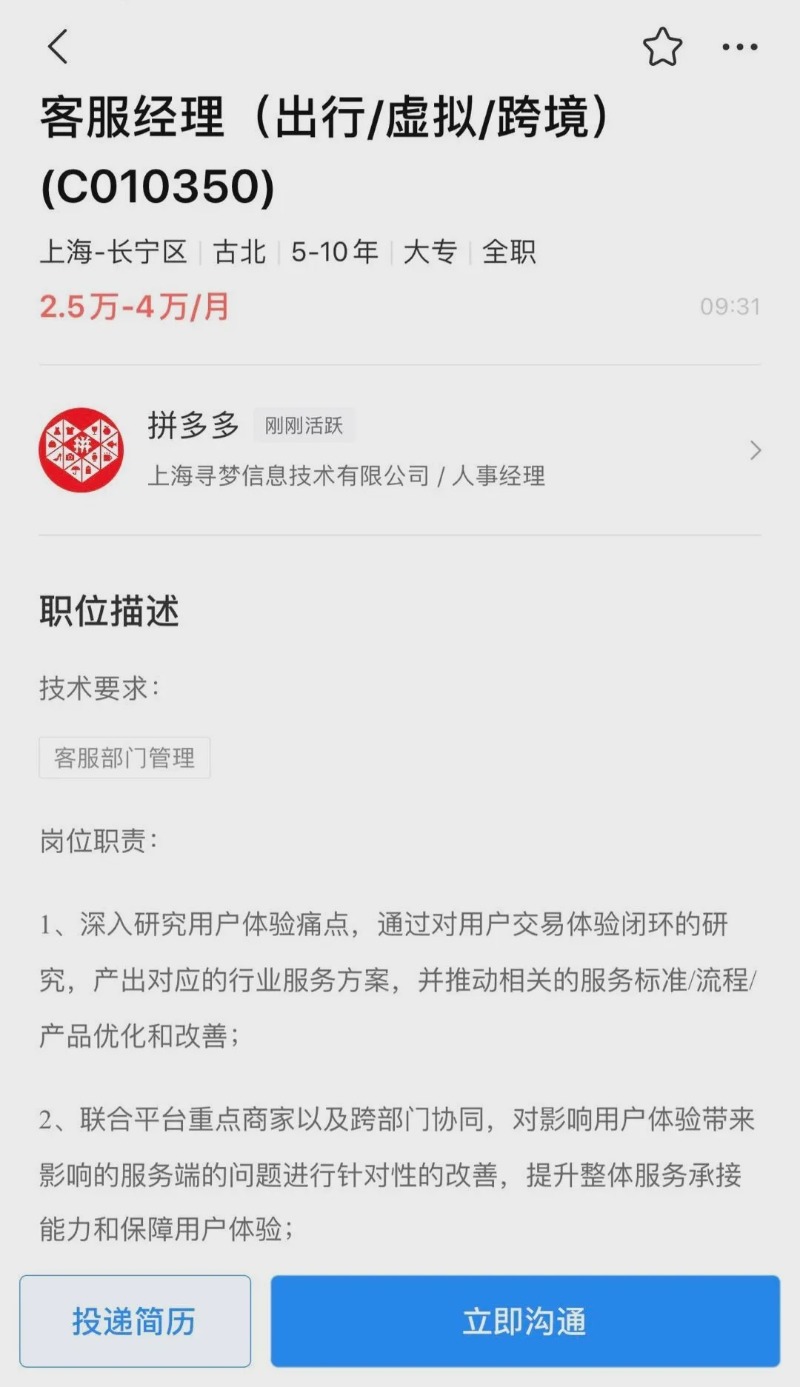Select the 客服部门管理 skill tag
This screenshot has height=1387, width=800.
125,758
